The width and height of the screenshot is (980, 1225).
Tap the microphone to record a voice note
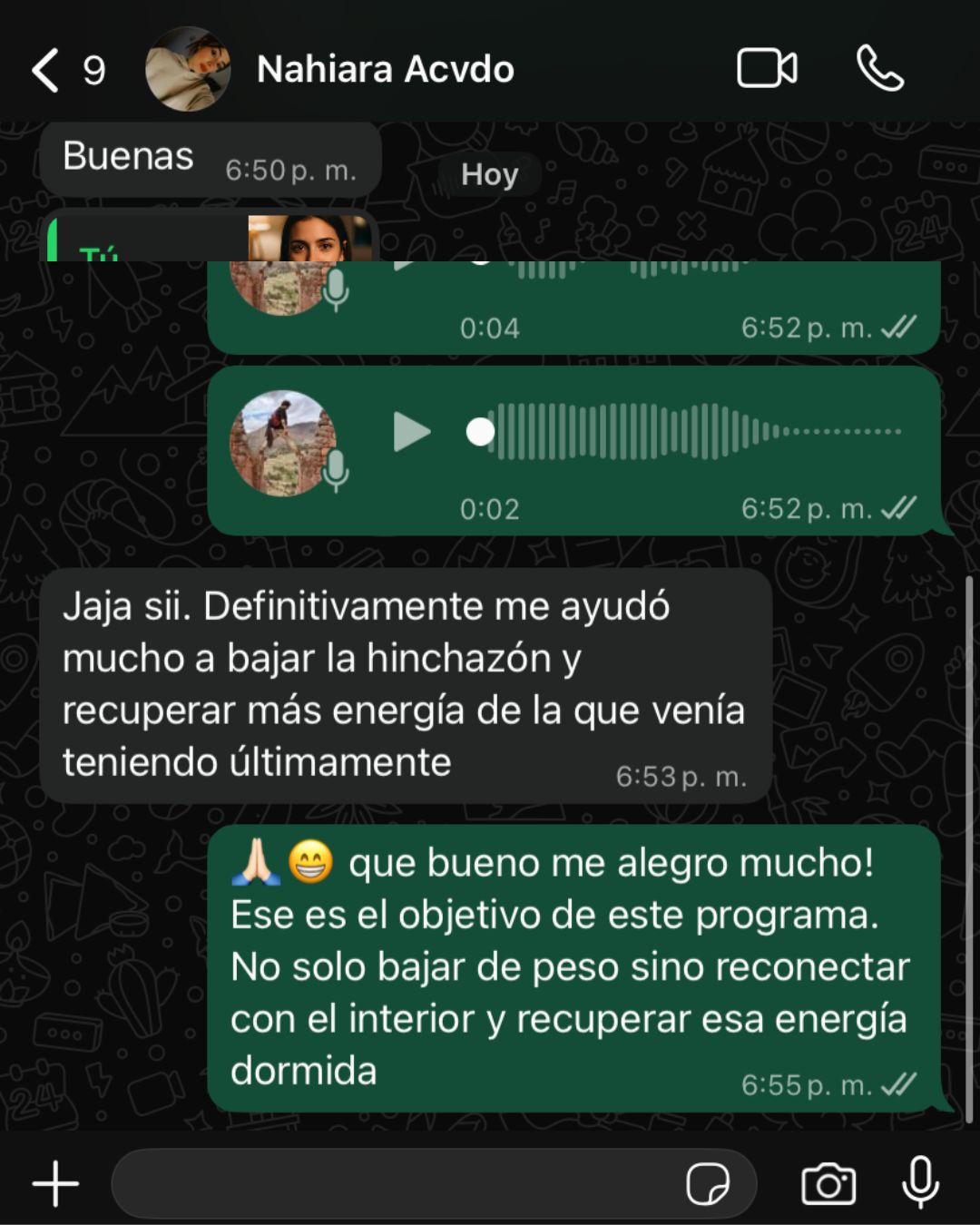[x=920, y=1182]
